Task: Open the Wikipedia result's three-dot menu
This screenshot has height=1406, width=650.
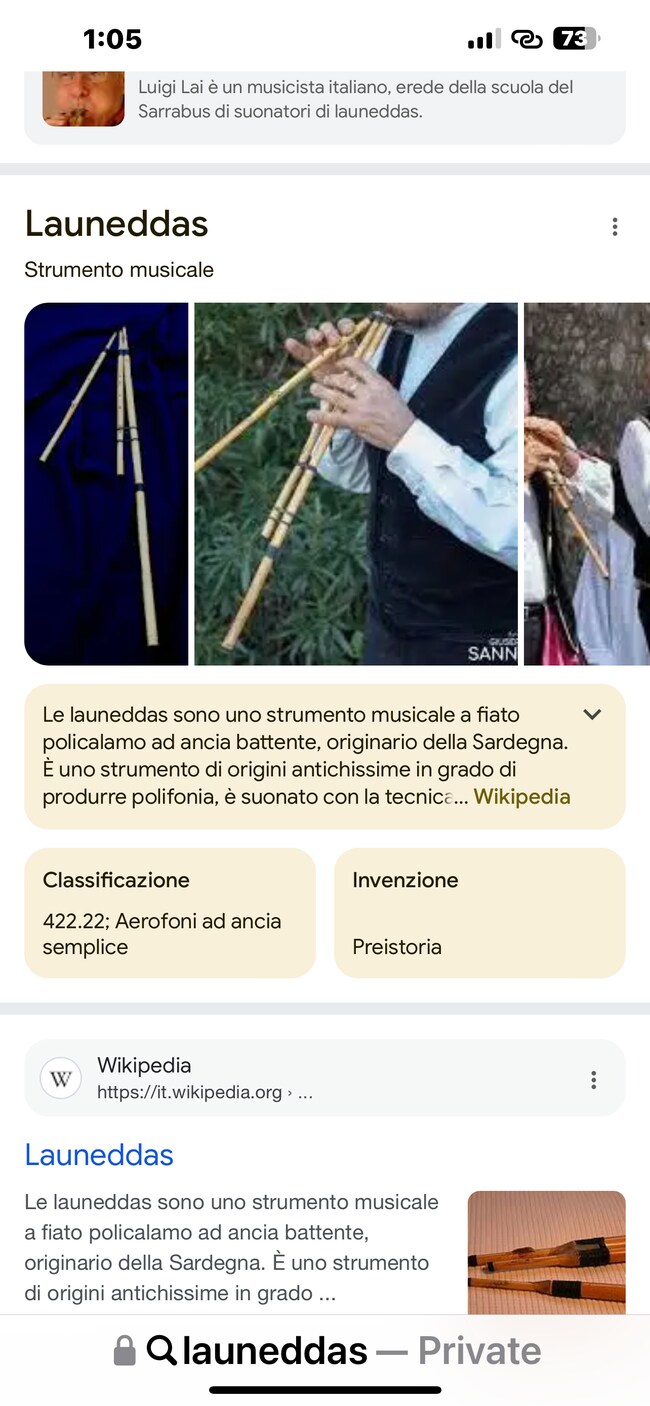Action: tap(593, 1080)
